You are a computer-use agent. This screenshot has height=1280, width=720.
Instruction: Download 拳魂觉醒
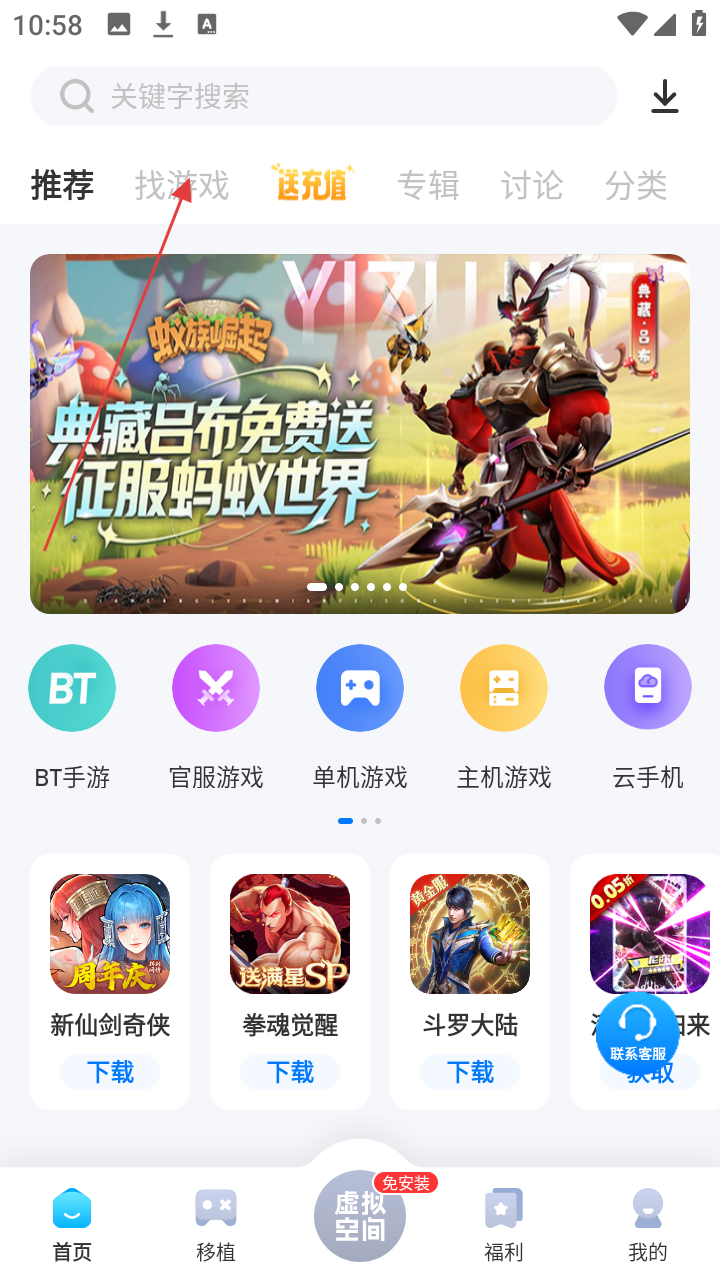(x=290, y=1072)
